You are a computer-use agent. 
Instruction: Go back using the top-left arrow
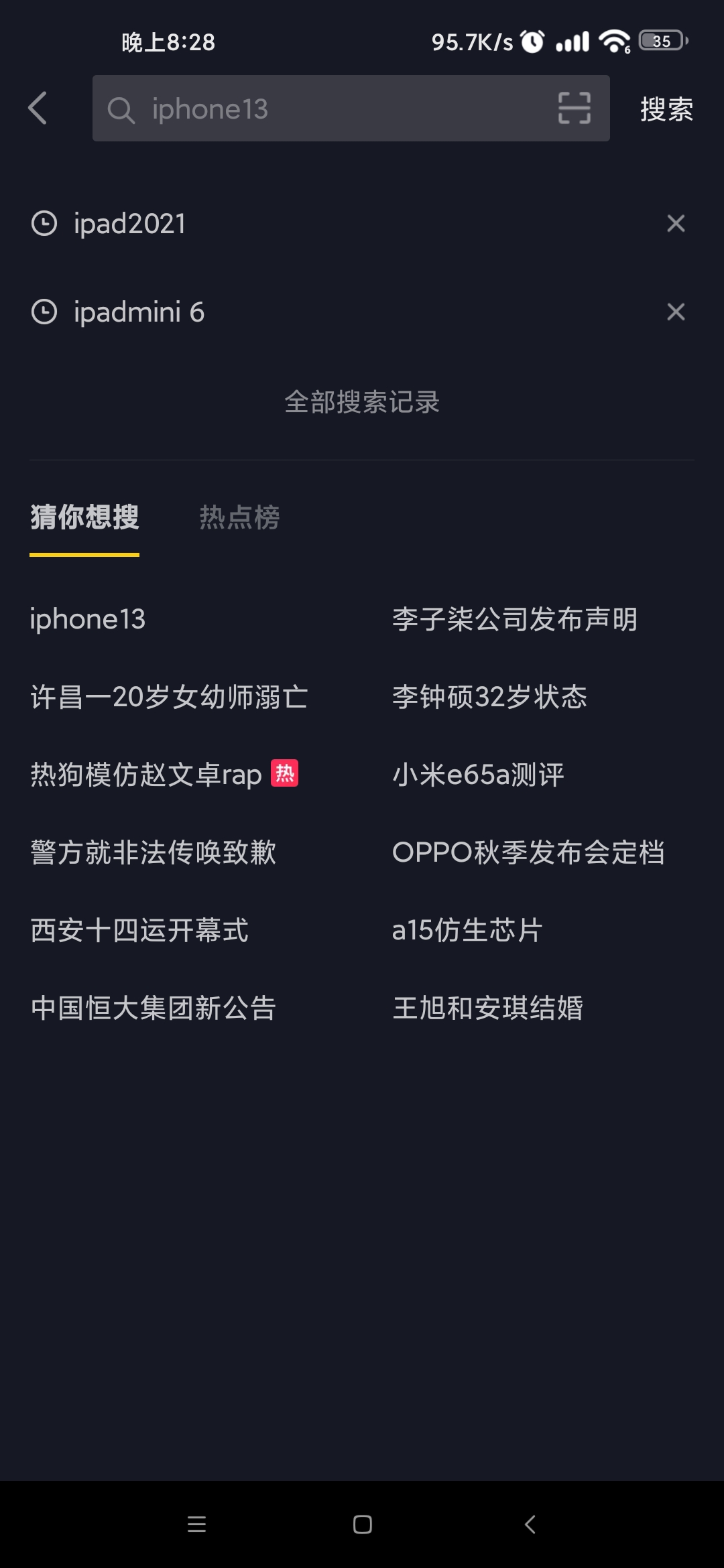pos(38,108)
